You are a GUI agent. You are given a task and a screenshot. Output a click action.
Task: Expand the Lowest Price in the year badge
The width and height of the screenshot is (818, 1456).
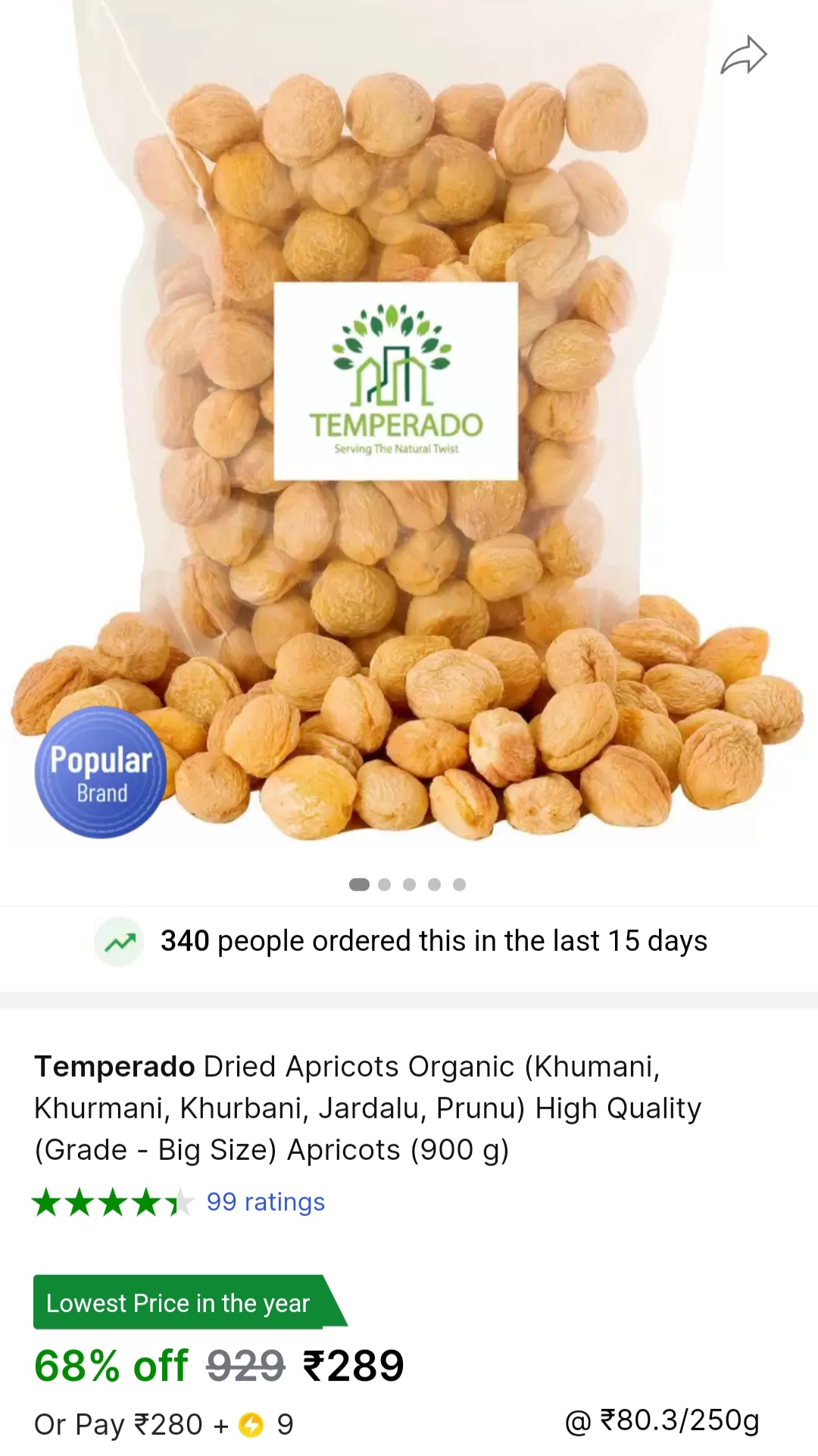177,1302
